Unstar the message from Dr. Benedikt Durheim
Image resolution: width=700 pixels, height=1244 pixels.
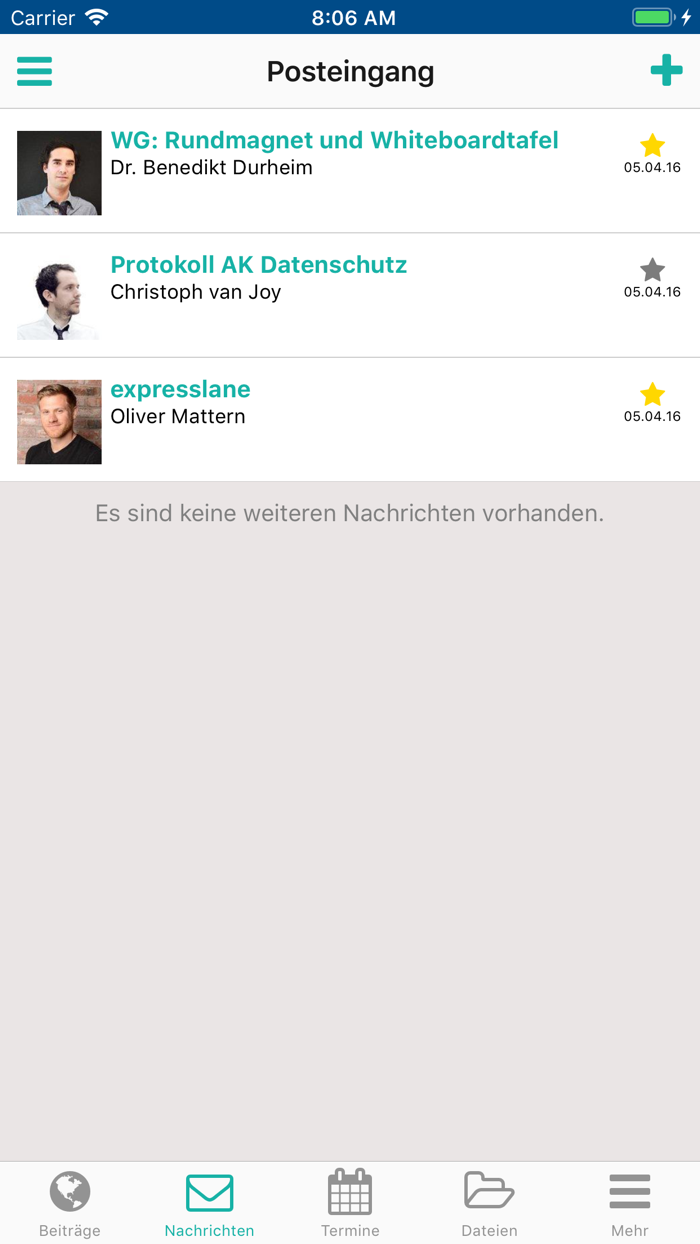click(x=652, y=145)
